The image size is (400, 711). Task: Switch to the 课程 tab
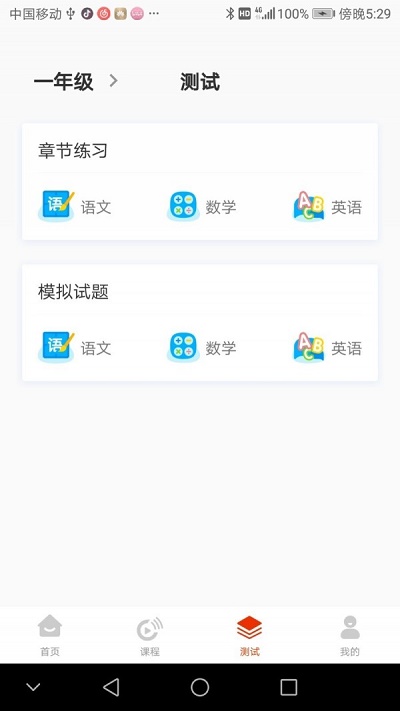coord(150,635)
